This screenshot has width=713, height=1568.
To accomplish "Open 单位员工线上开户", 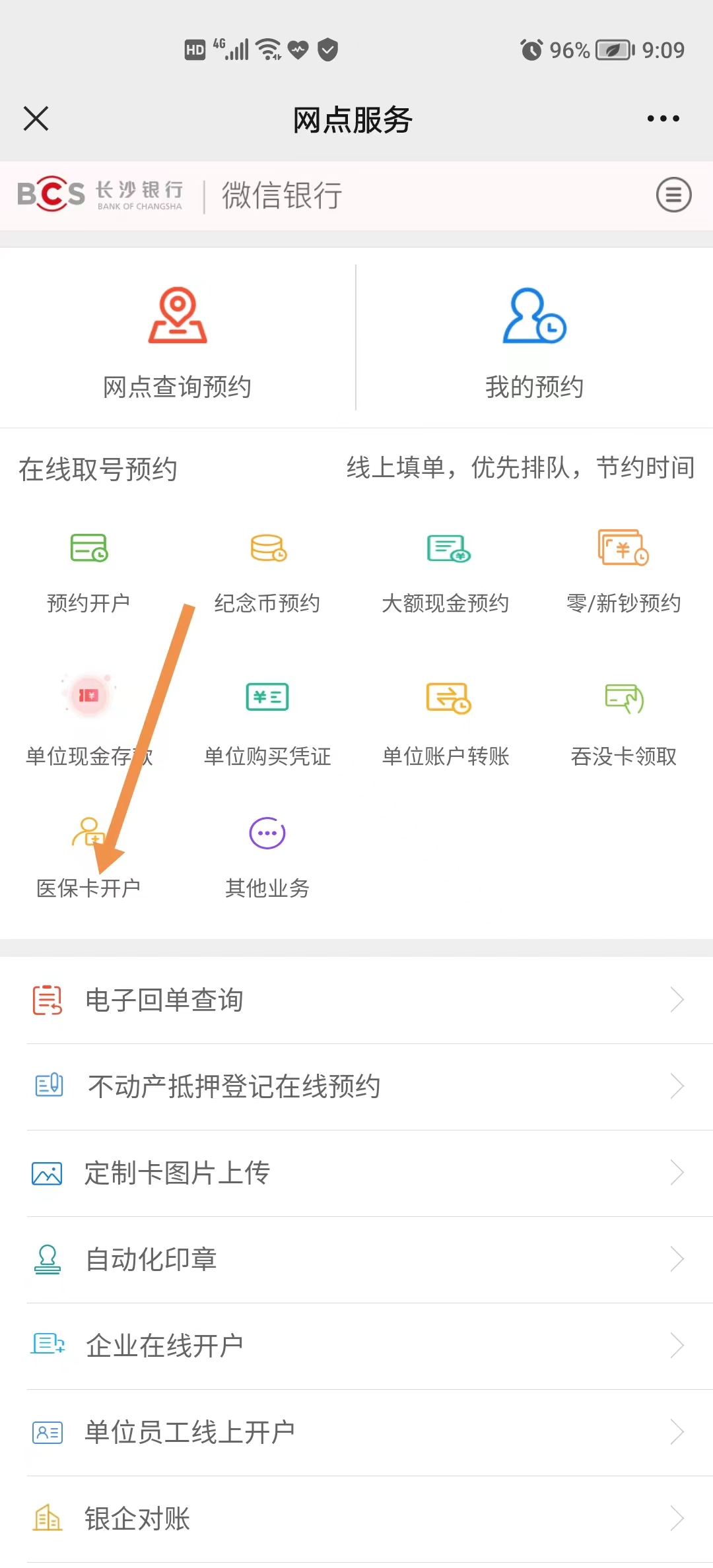I will [356, 1433].
